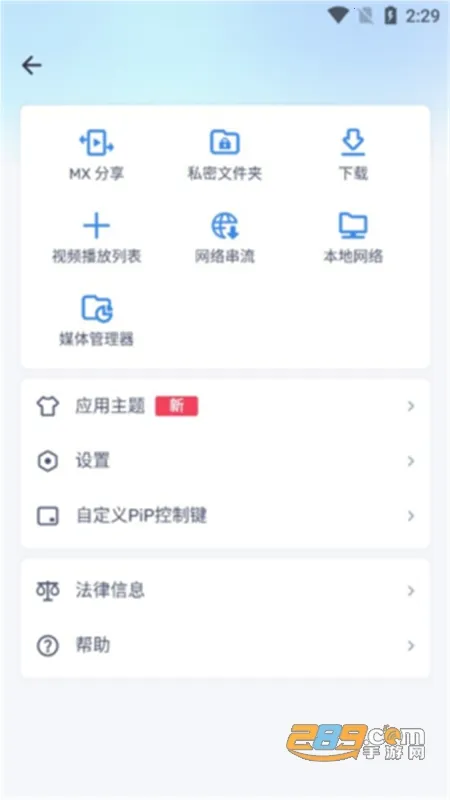
Task: Open the 帮助 row
Action: (x=225, y=646)
